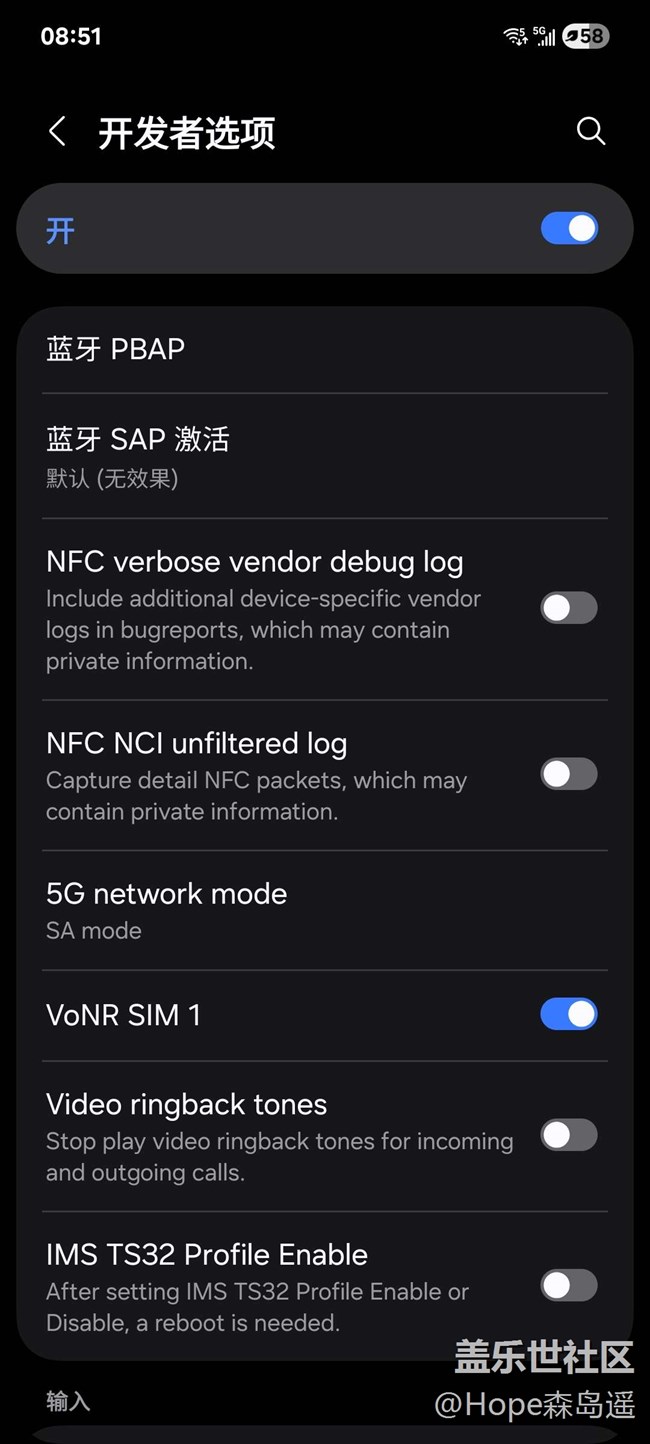The width and height of the screenshot is (650, 1444).
Task: Enable IMS TS32 Profile
Action: 569,1285
